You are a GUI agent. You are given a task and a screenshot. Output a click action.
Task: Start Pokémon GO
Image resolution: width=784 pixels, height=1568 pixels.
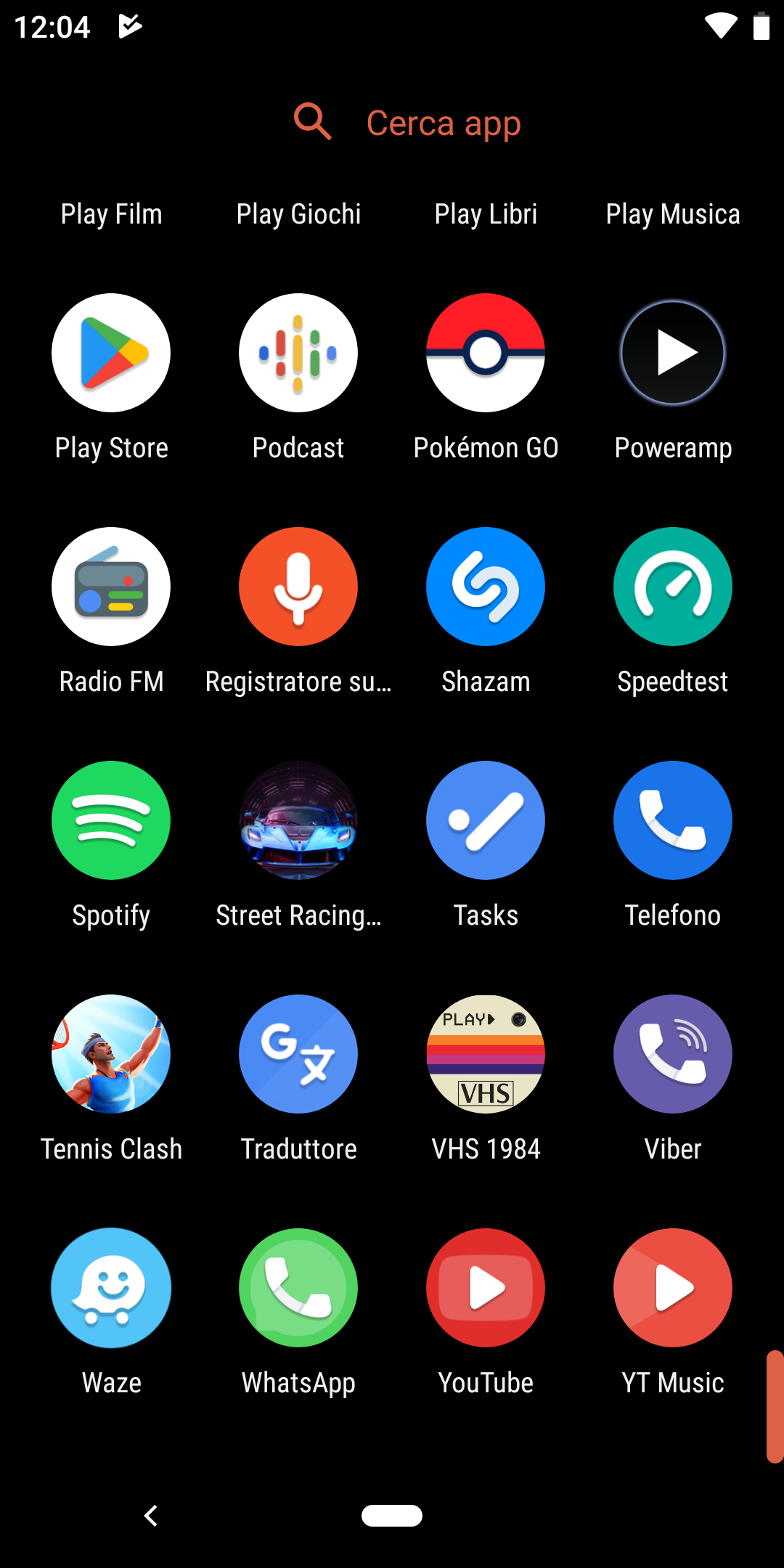[x=486, y=353]
